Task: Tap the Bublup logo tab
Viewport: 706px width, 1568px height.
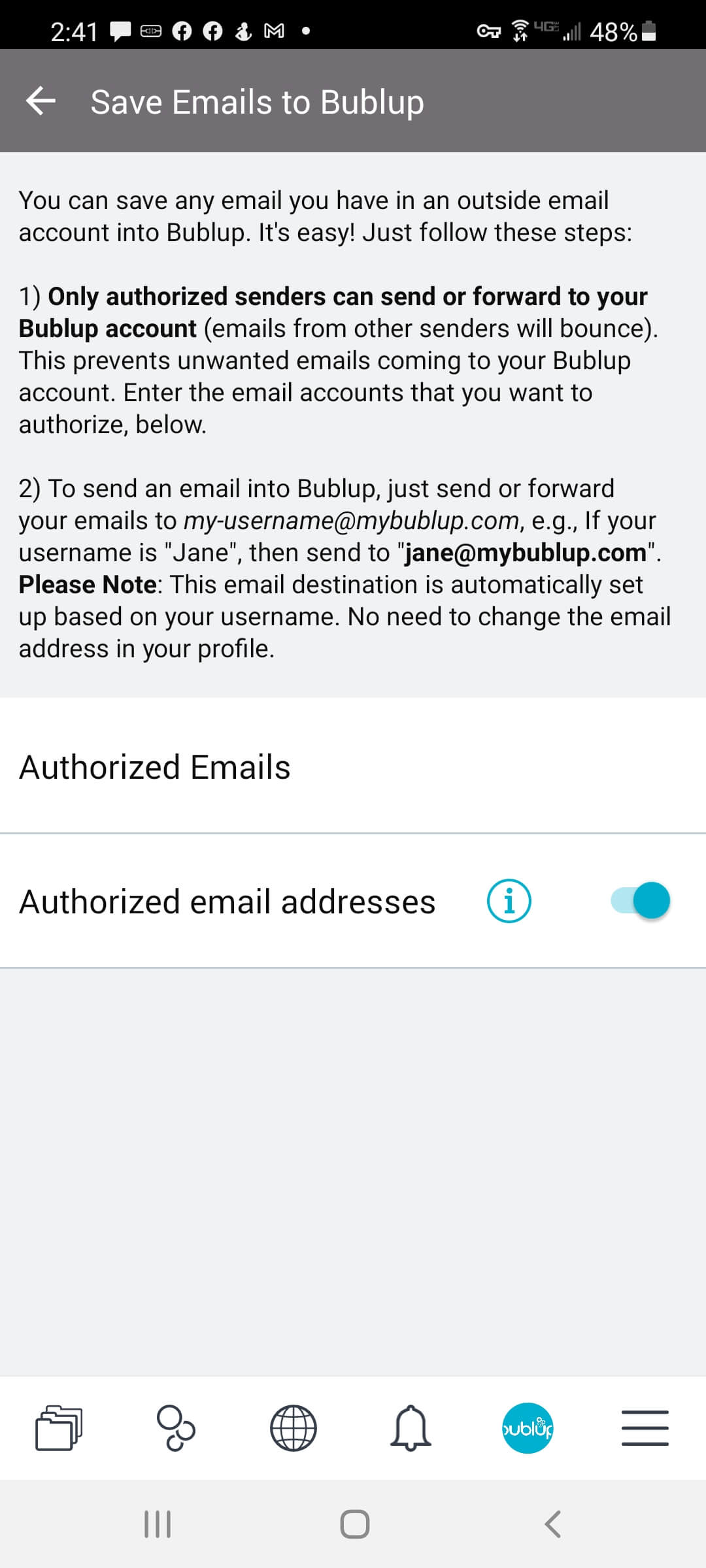Action: 528,1428
